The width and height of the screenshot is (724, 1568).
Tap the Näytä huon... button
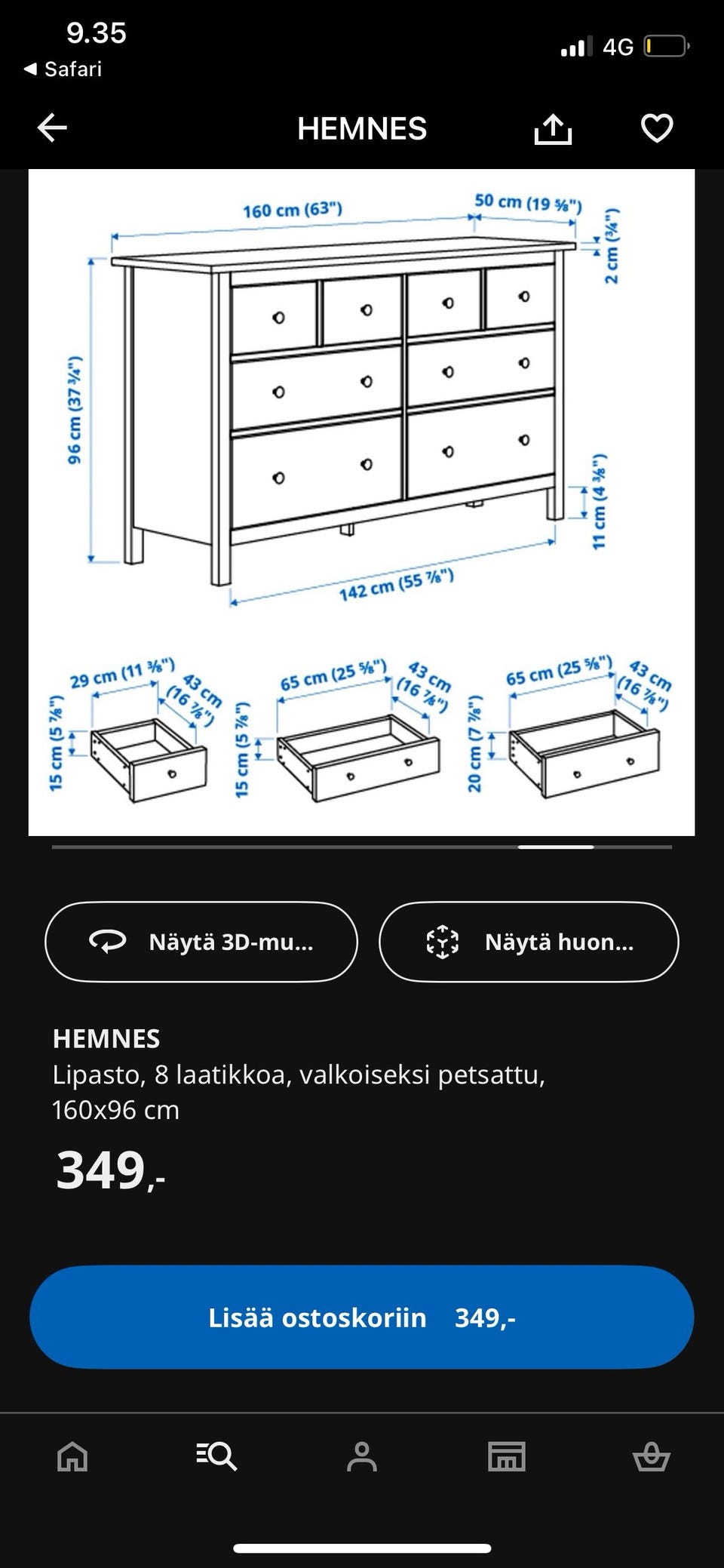pyautogui.click(x=529, y=942)
